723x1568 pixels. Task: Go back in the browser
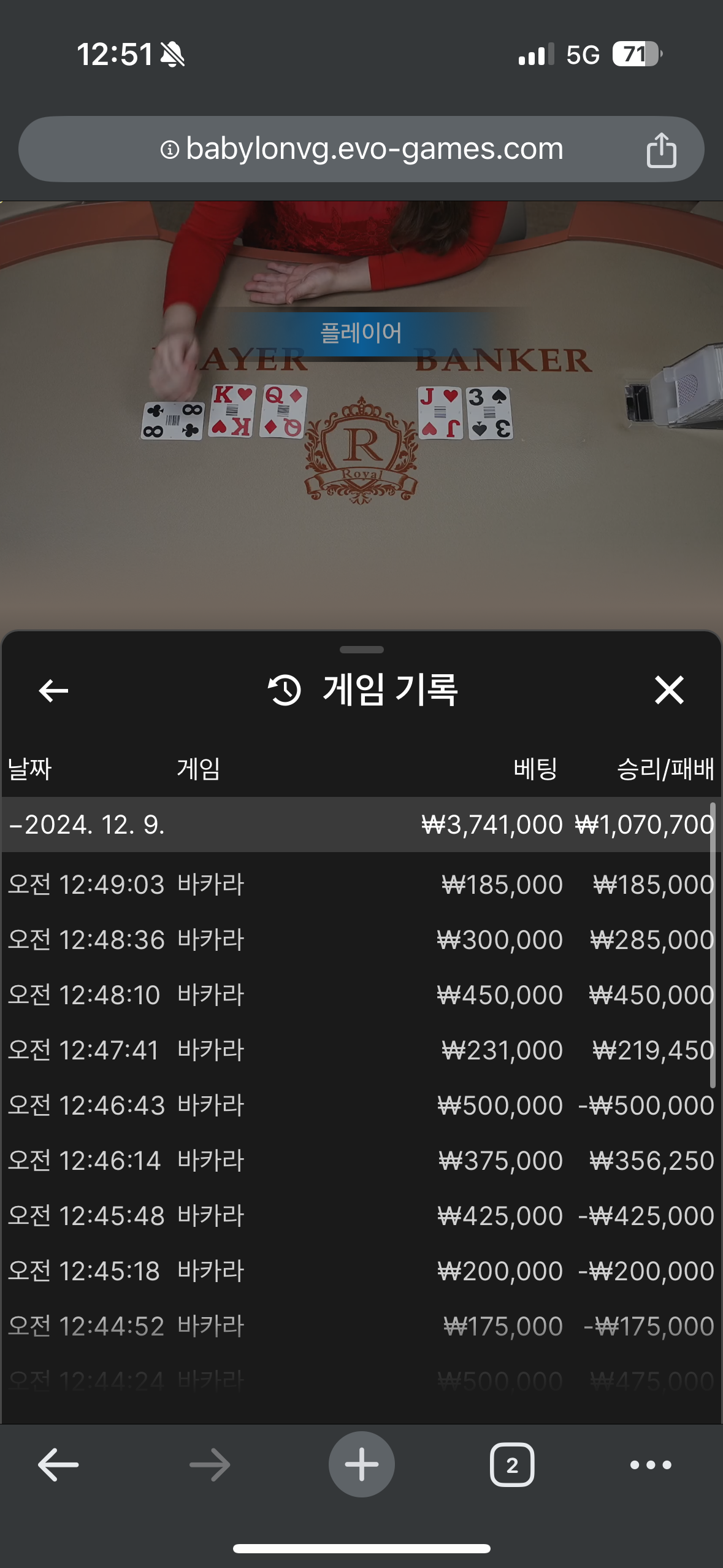(x=58, y=1465)
